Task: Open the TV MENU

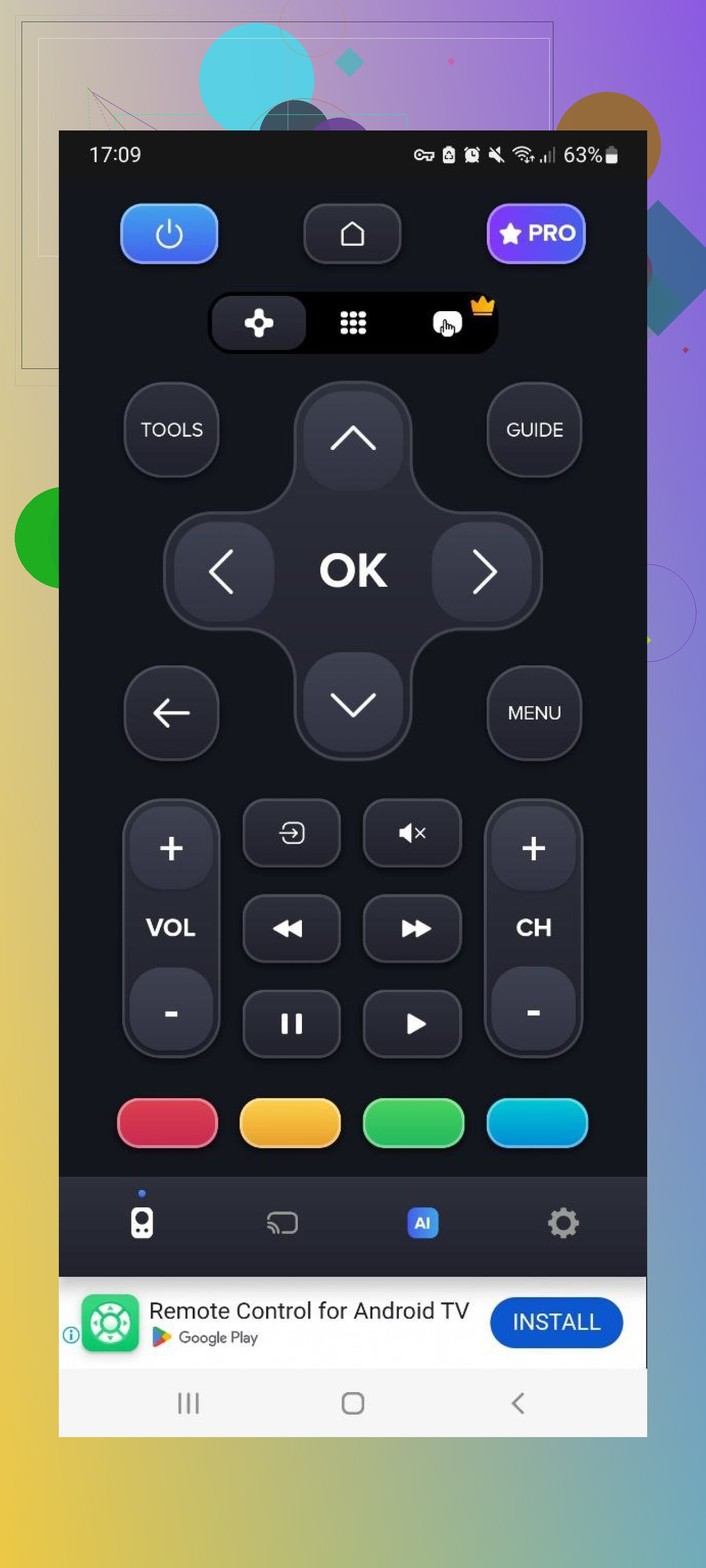Action: [x=534, y=713]
